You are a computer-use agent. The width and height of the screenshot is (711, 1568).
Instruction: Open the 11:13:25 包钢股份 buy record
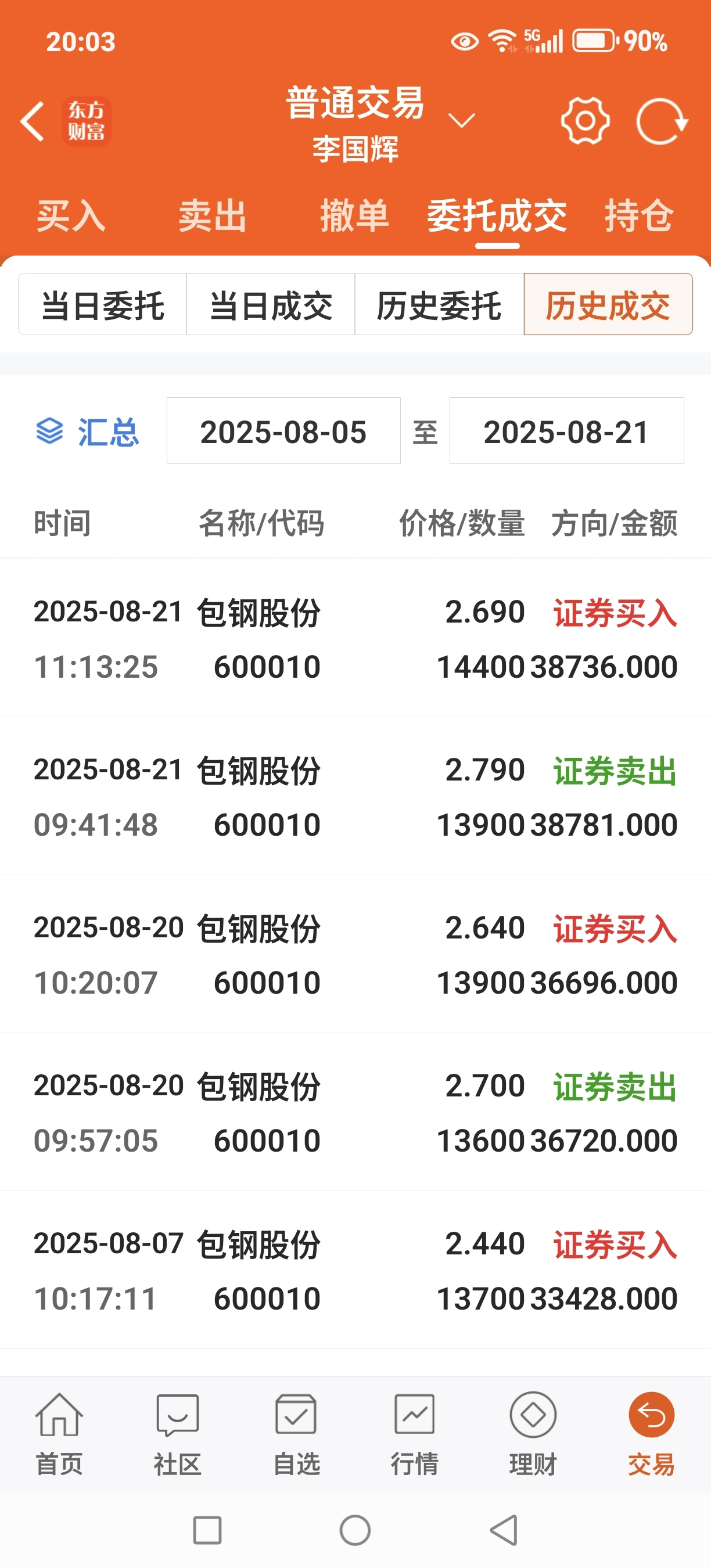[355, 638]
